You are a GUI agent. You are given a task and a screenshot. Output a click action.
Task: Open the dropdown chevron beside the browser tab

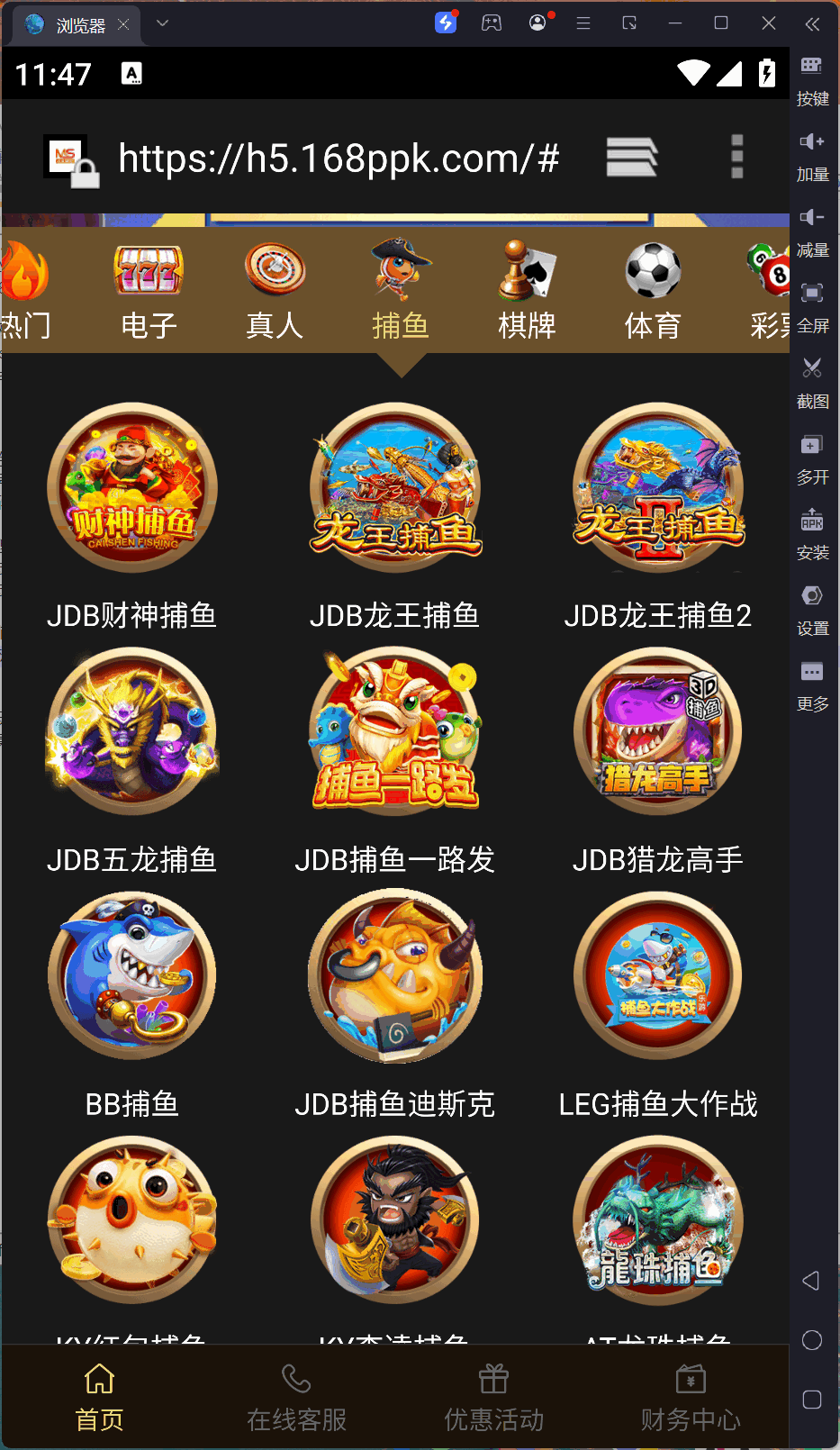pyautogui.click(x=160, y=24)
